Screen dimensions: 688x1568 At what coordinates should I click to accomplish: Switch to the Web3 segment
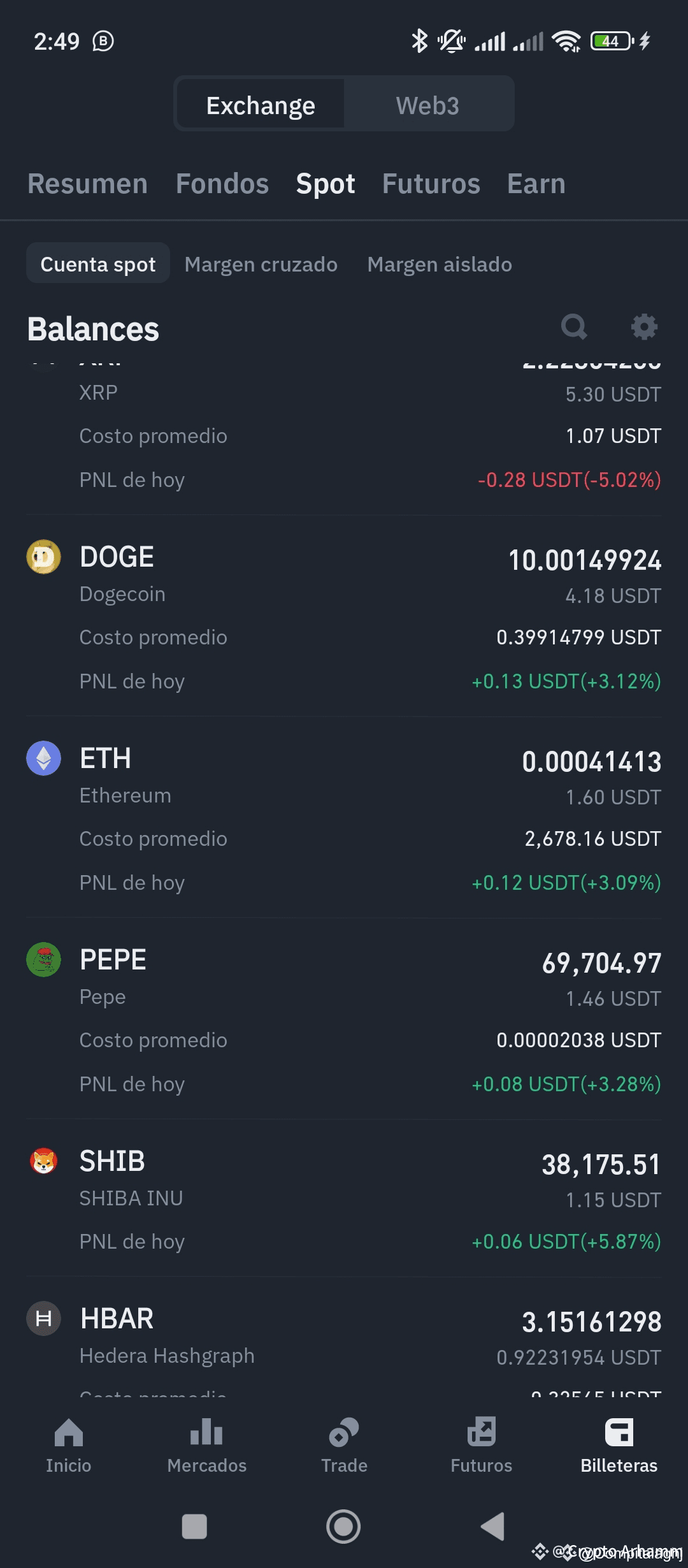[427, 104]
